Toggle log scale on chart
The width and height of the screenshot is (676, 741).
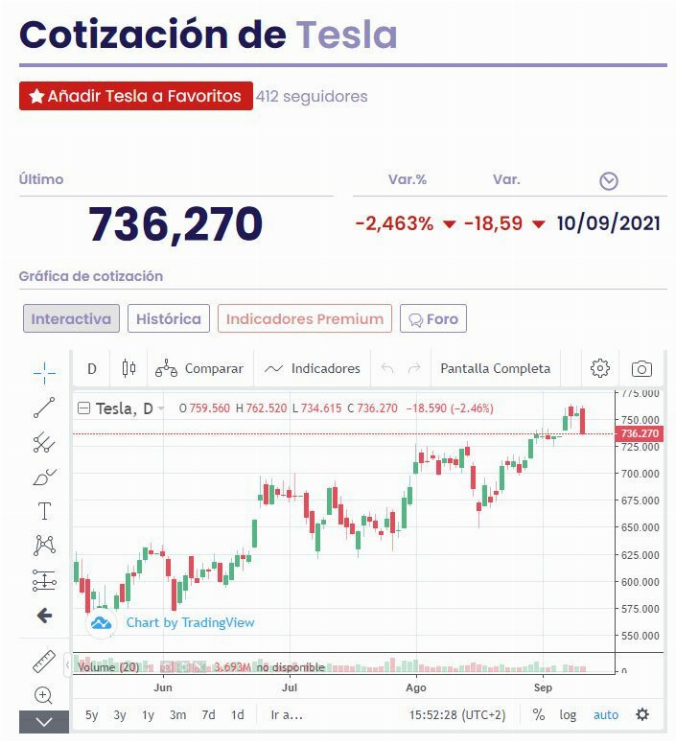tap(568, 715)
